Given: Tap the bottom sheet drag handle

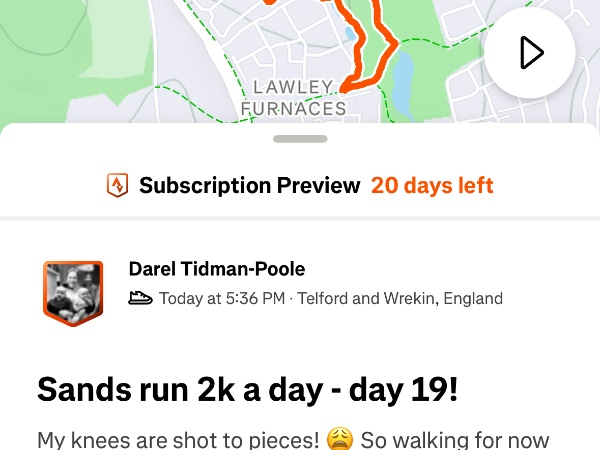Looking at the screenshot, I should (x=300, y=139).
